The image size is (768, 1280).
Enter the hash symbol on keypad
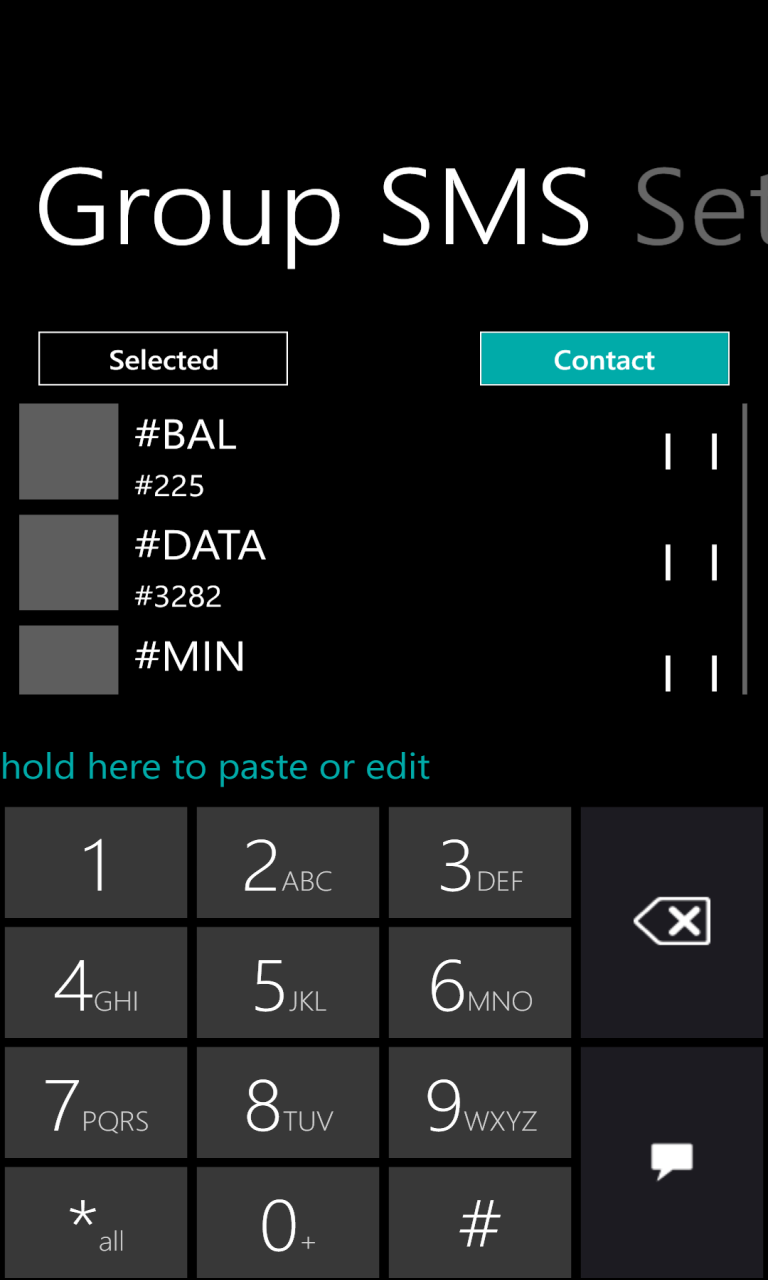pyautogui.click(x=480, y=1223)
